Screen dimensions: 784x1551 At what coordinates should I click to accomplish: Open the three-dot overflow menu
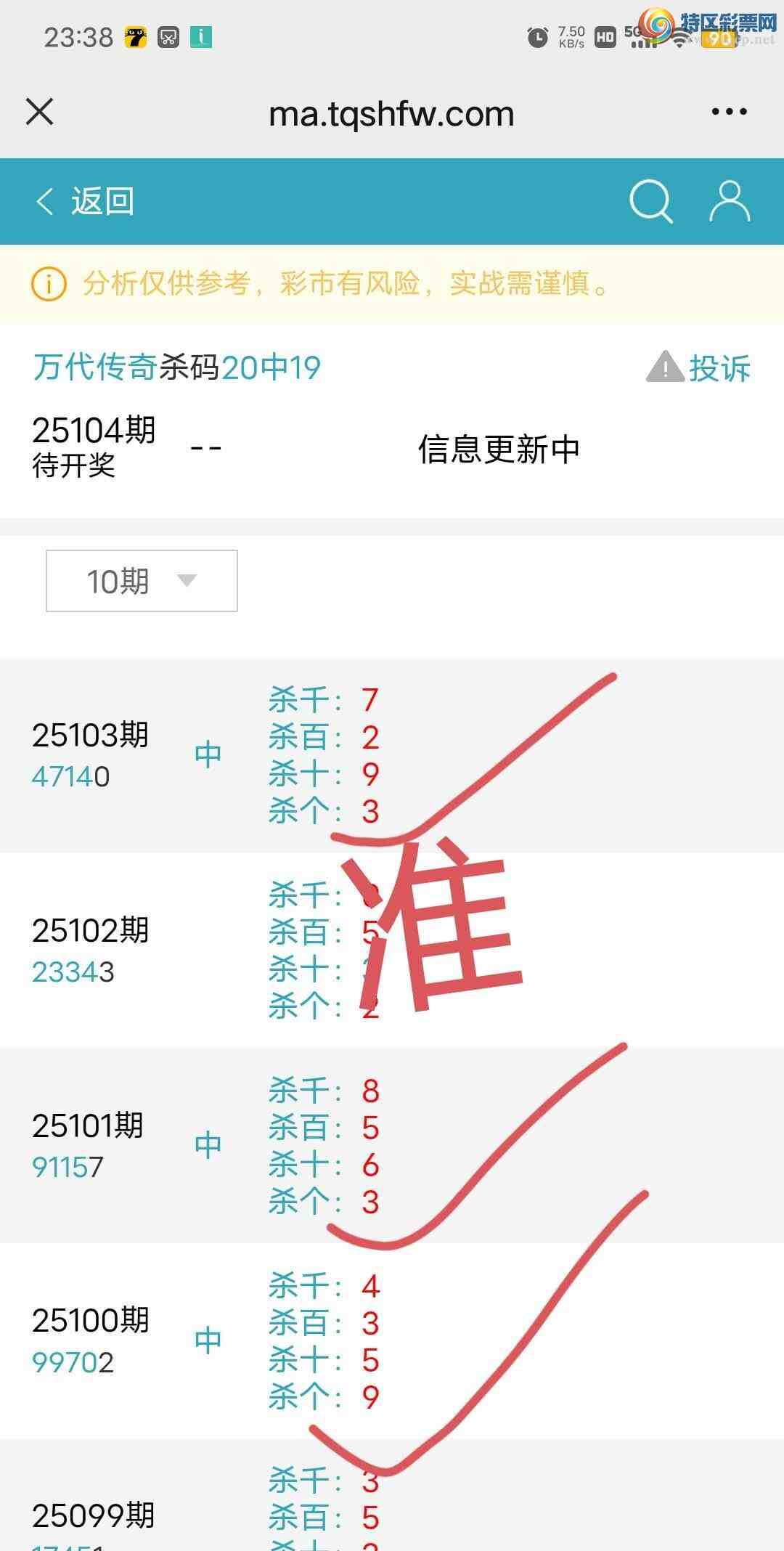729,112
